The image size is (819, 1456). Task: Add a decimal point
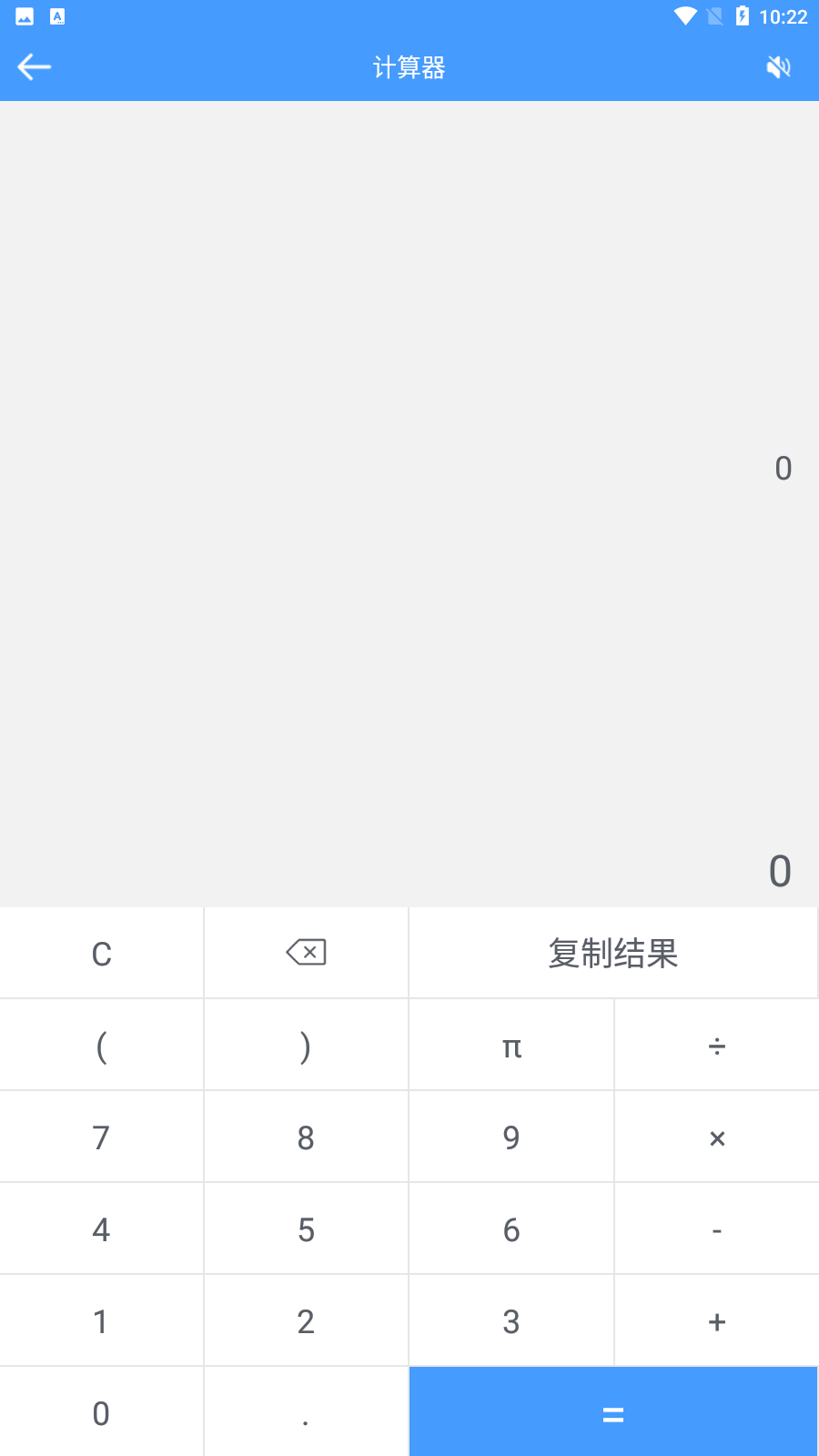point(306,1413)
